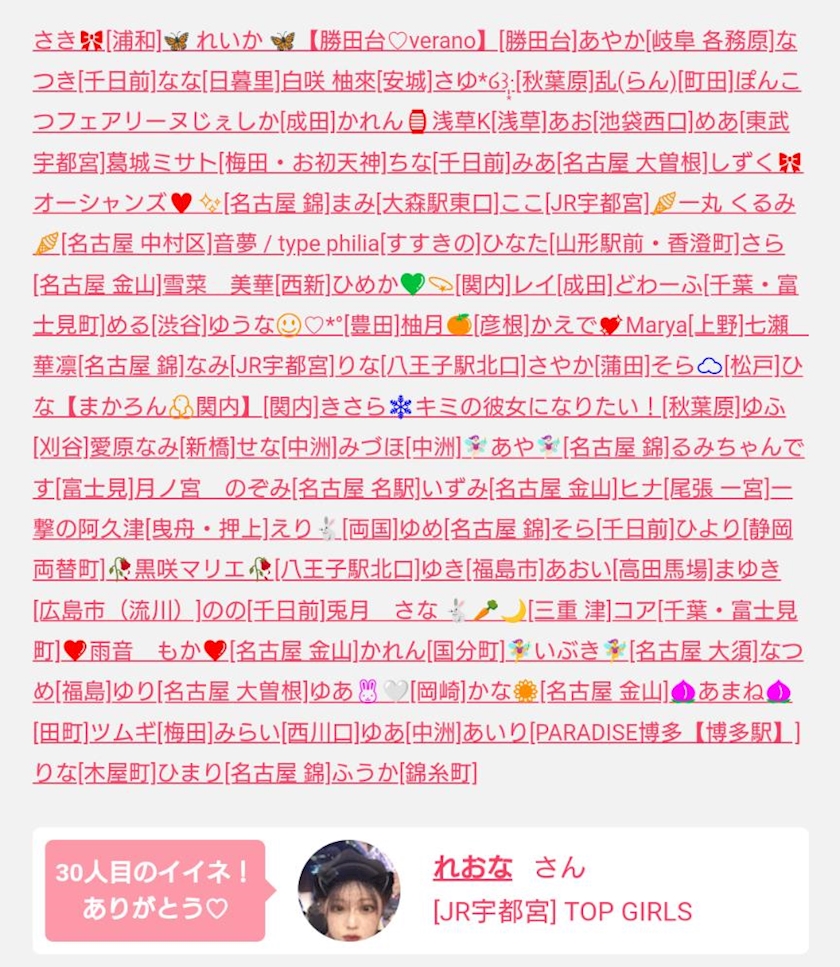Open the 雪菜 美華 [名古屋 金山] link
840x967 pixels.
218,285
